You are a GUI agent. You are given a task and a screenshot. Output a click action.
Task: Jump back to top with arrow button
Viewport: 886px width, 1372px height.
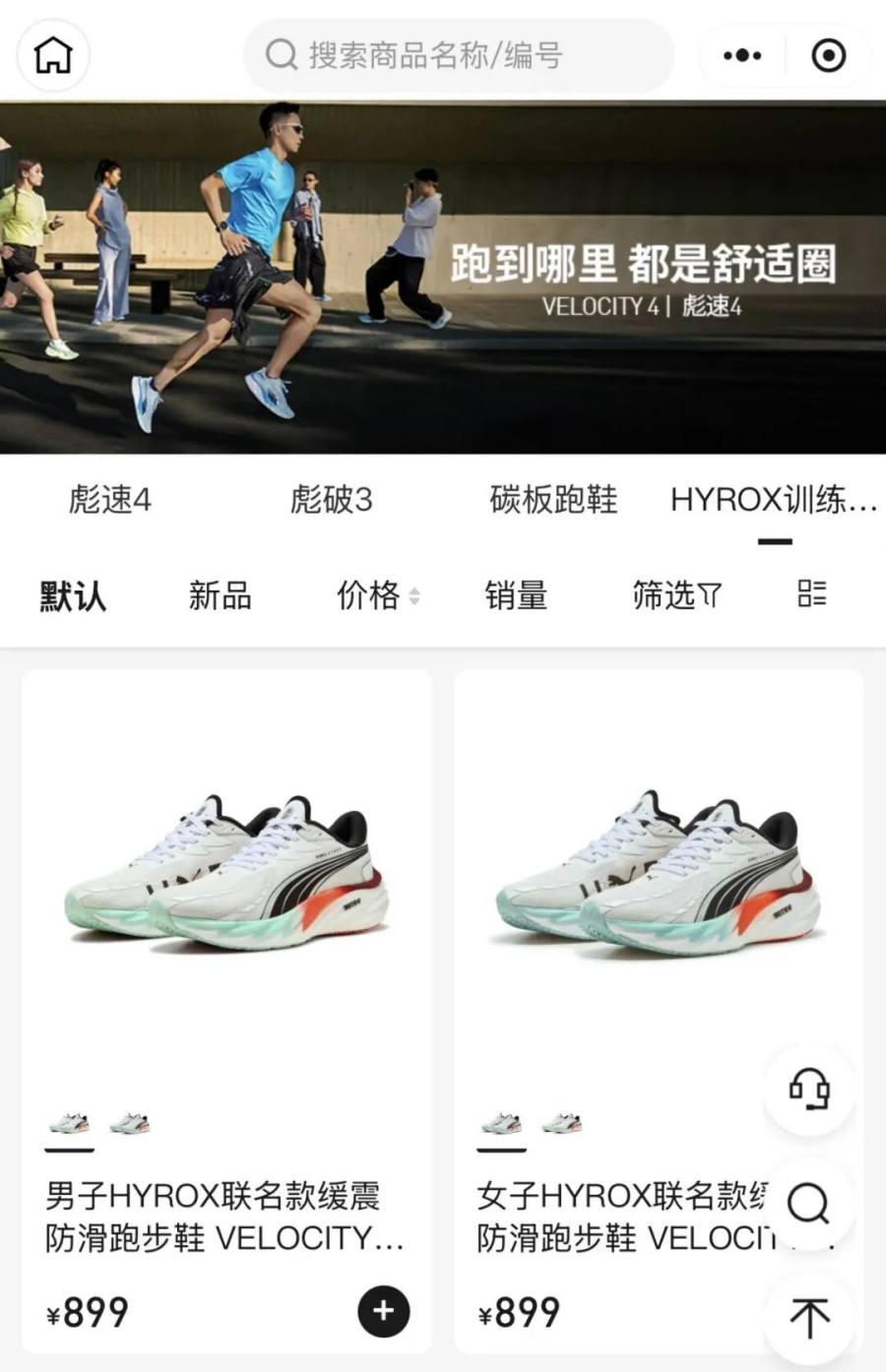click(809, 1318)
